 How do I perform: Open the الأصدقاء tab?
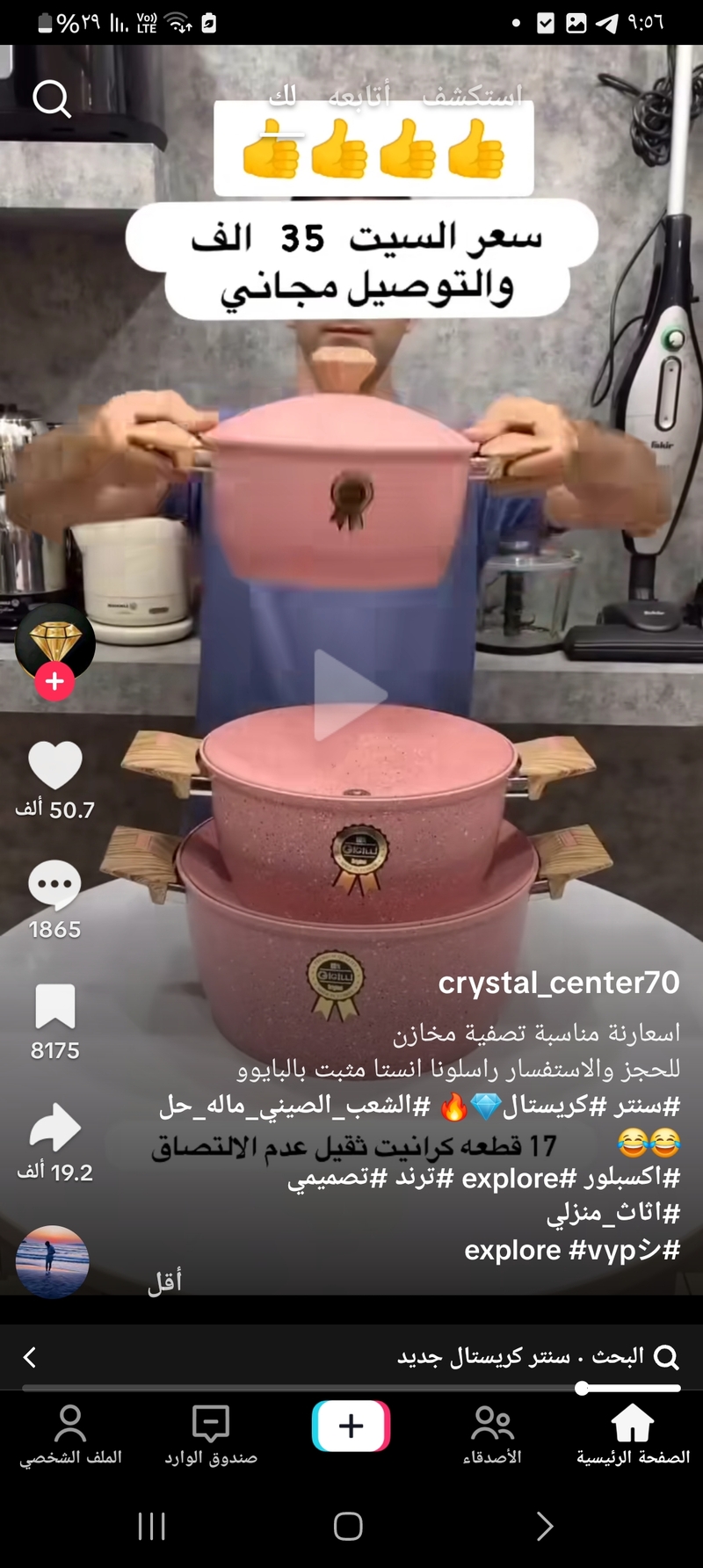point(492,1434)
